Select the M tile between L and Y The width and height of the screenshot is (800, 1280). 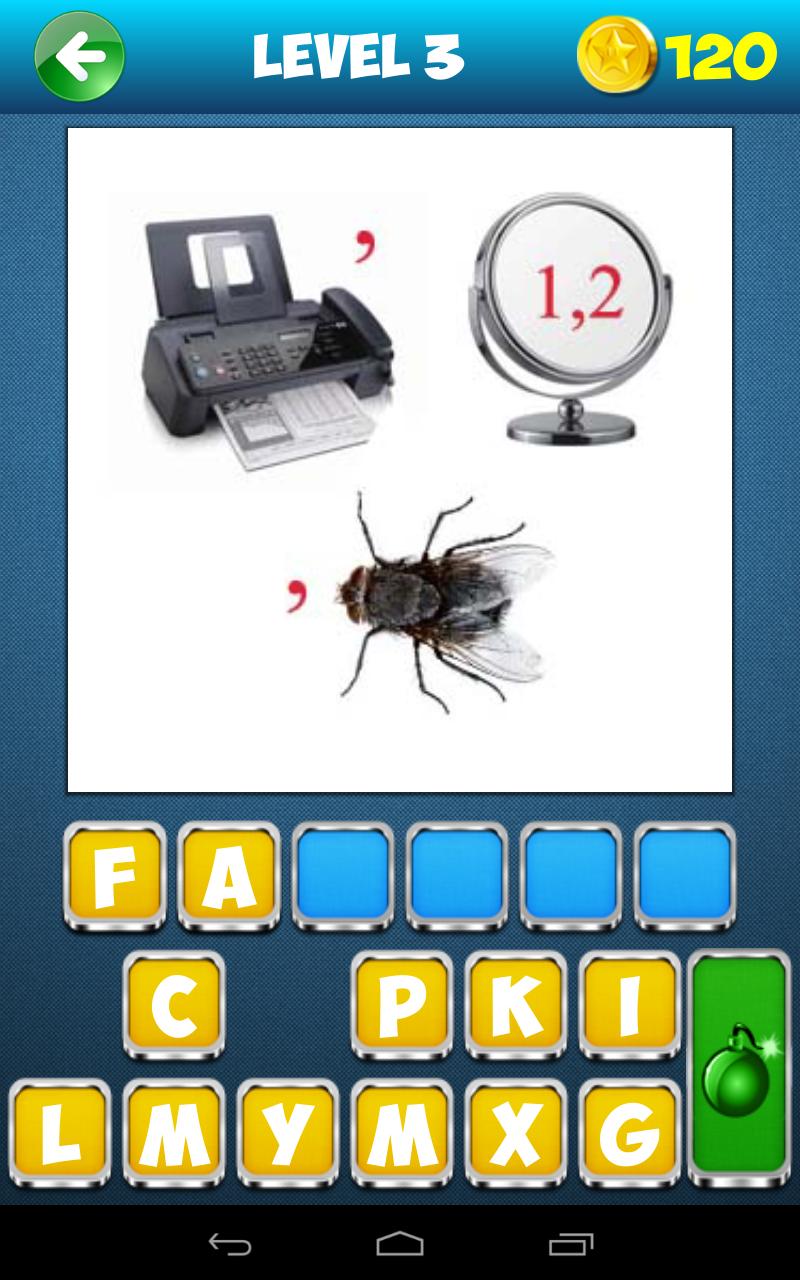pyautogui.click(x=174, y=1131)
